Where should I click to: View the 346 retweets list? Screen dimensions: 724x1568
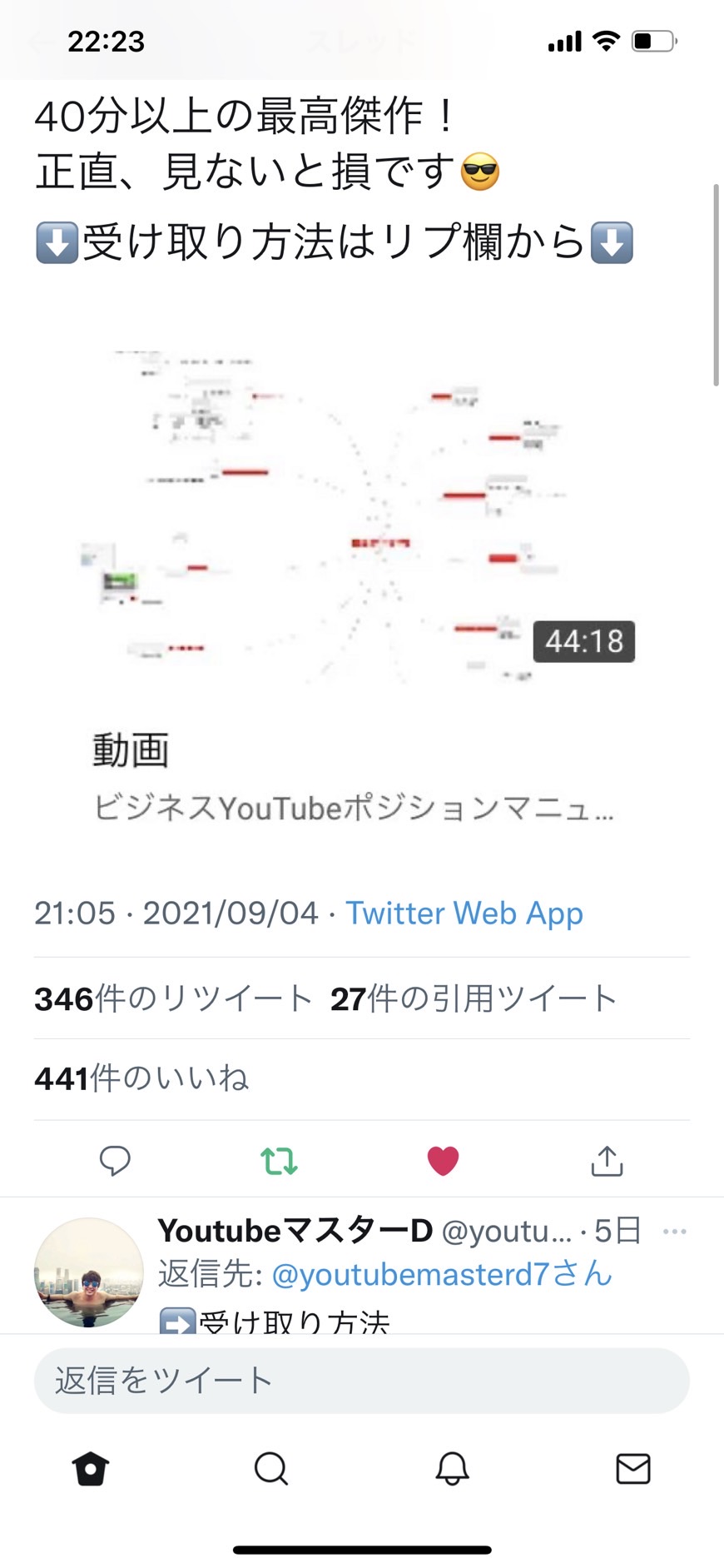coord(173,998)
